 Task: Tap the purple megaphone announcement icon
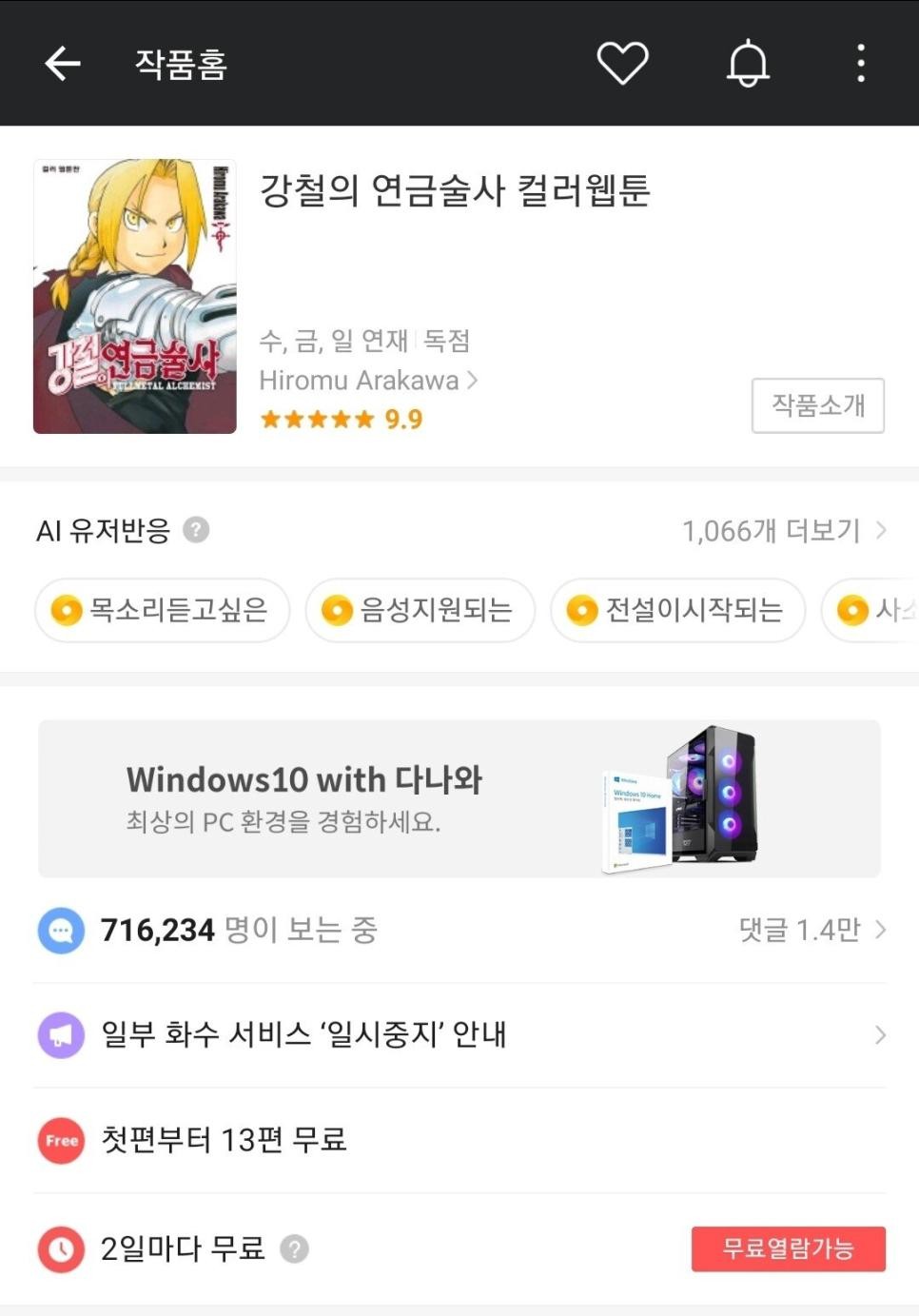60,1034
